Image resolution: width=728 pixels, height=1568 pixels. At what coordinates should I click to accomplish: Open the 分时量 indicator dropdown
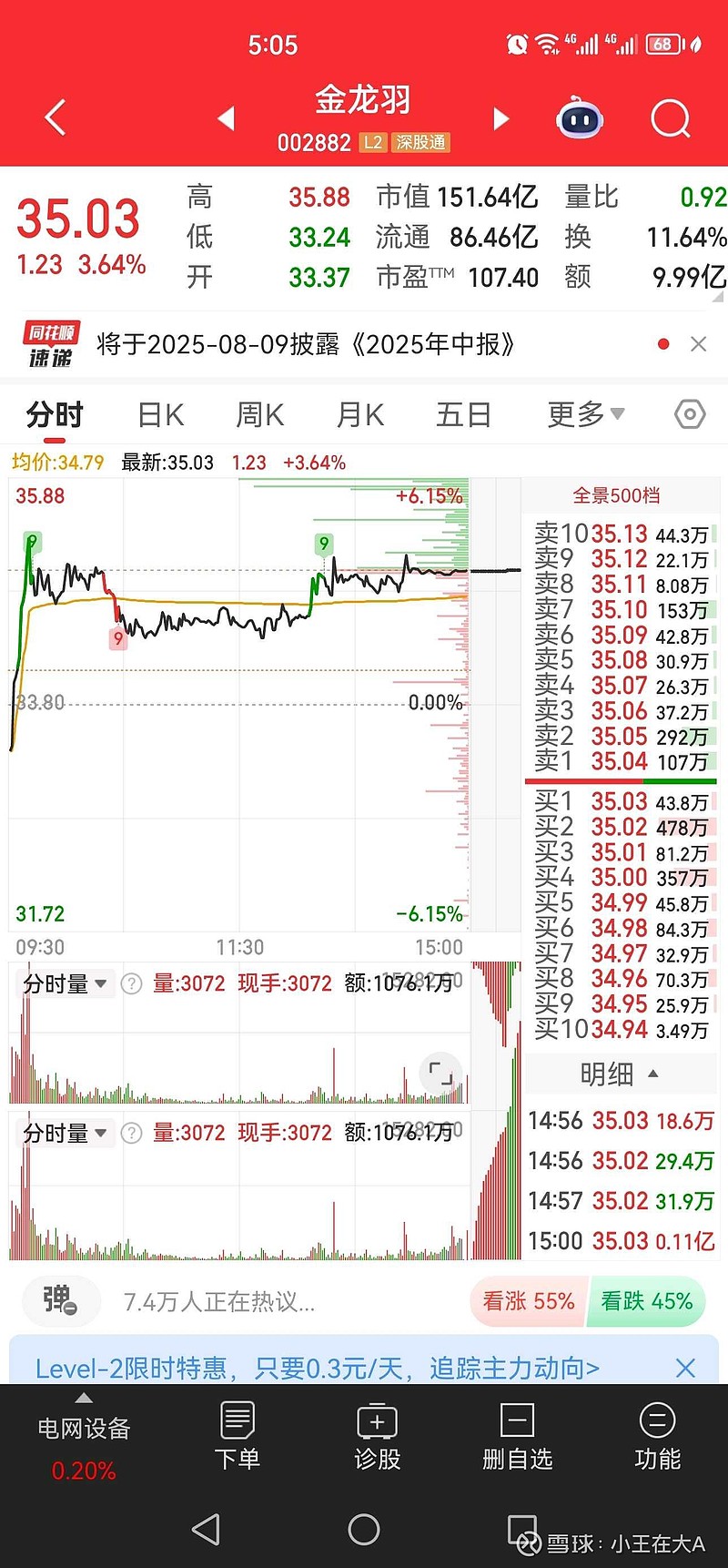click(x=65, y=983)
